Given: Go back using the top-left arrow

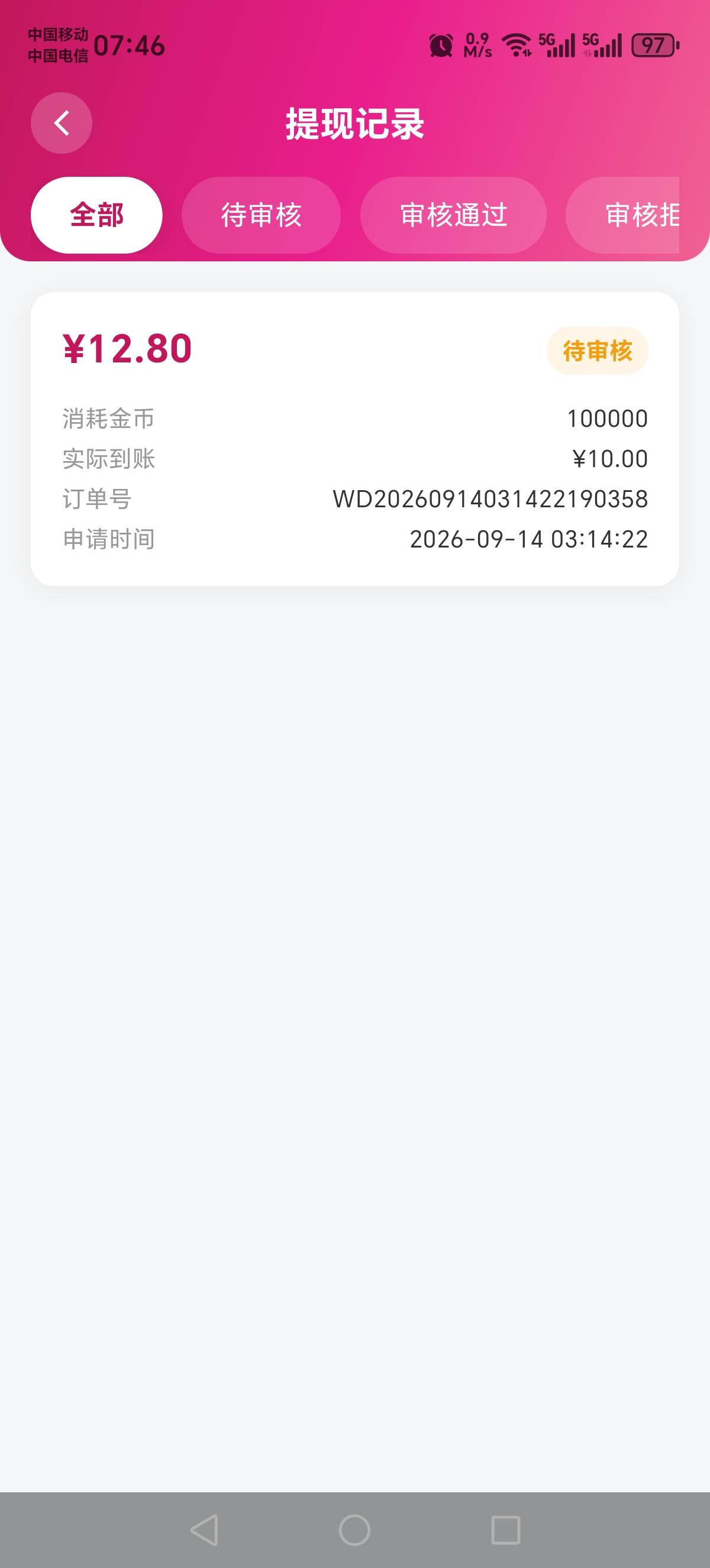Looking at the screenshot, I should [62, 123].
